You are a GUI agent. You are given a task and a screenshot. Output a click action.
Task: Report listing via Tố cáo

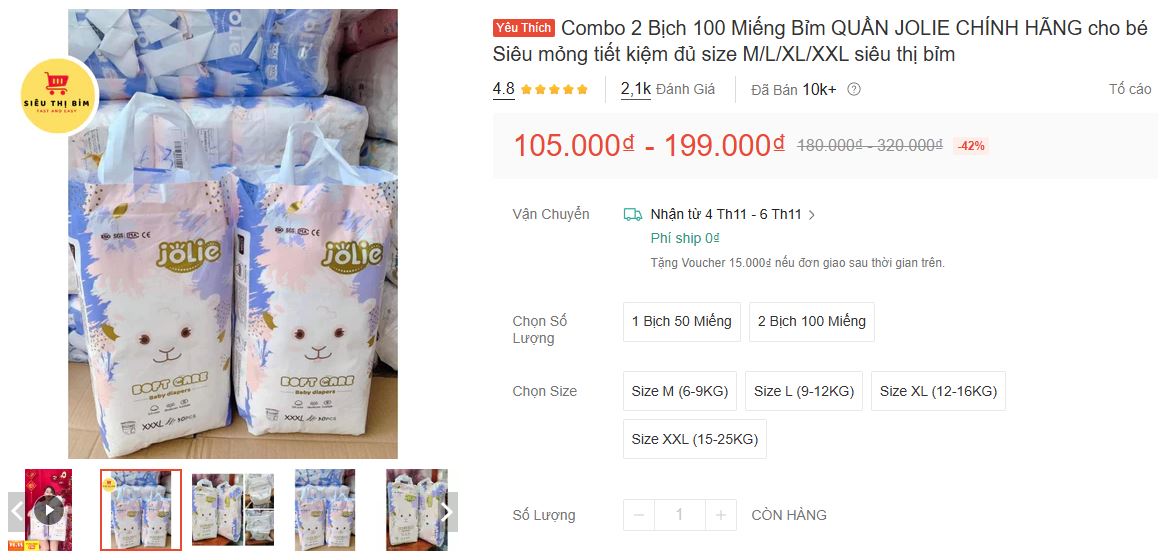pyautogui.click(x=1130, y=89)
